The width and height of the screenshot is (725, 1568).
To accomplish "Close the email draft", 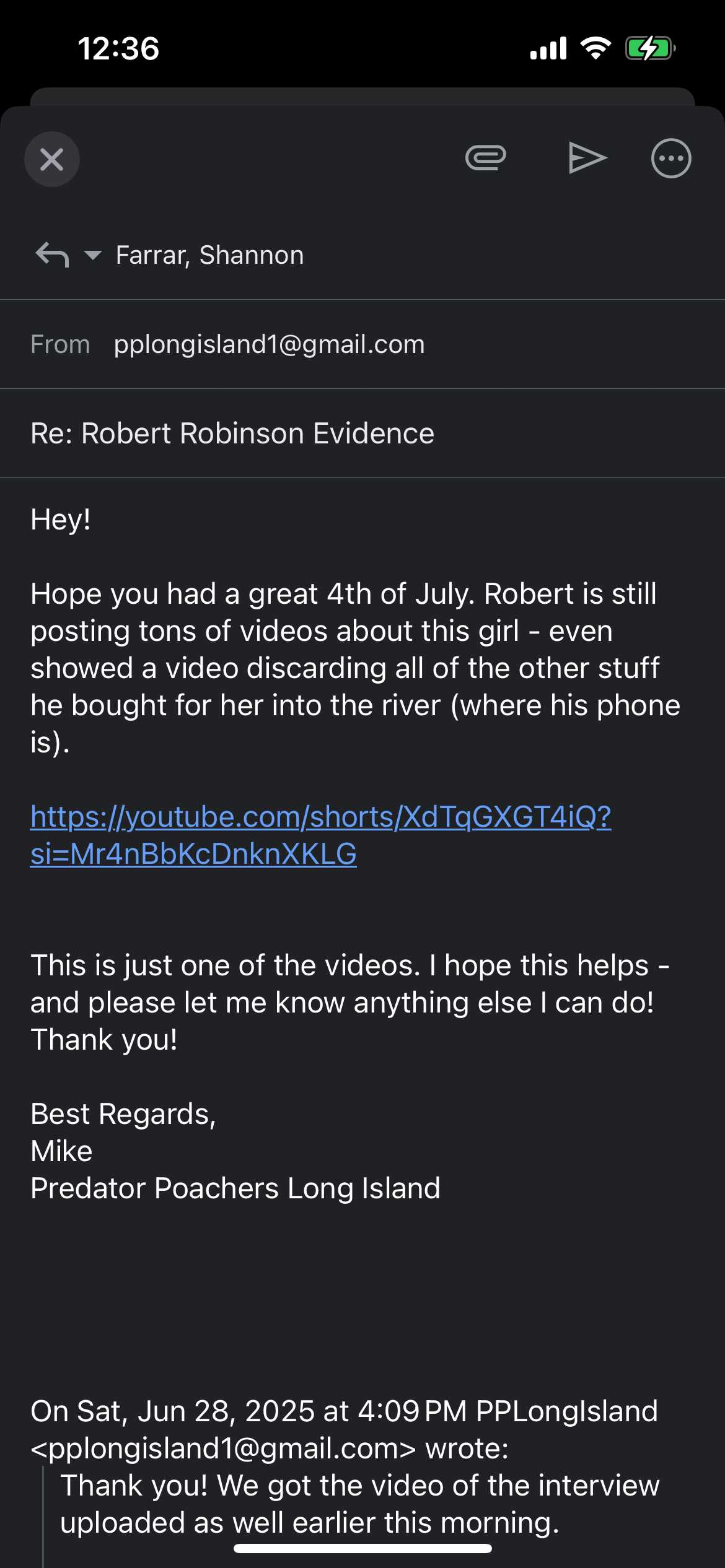I will pos(52,159).
